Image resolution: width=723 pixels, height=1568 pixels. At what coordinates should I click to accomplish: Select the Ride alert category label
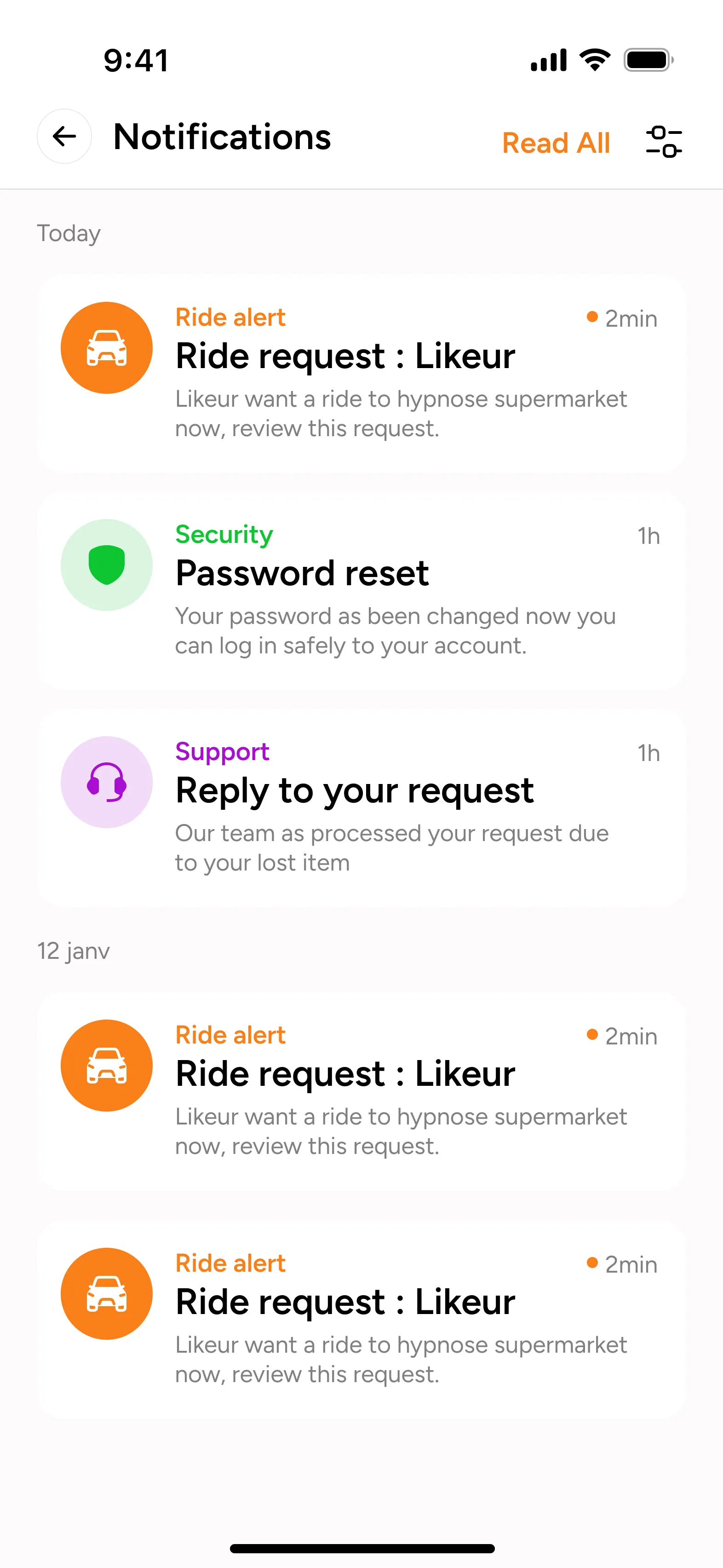[x=230, y=317]
